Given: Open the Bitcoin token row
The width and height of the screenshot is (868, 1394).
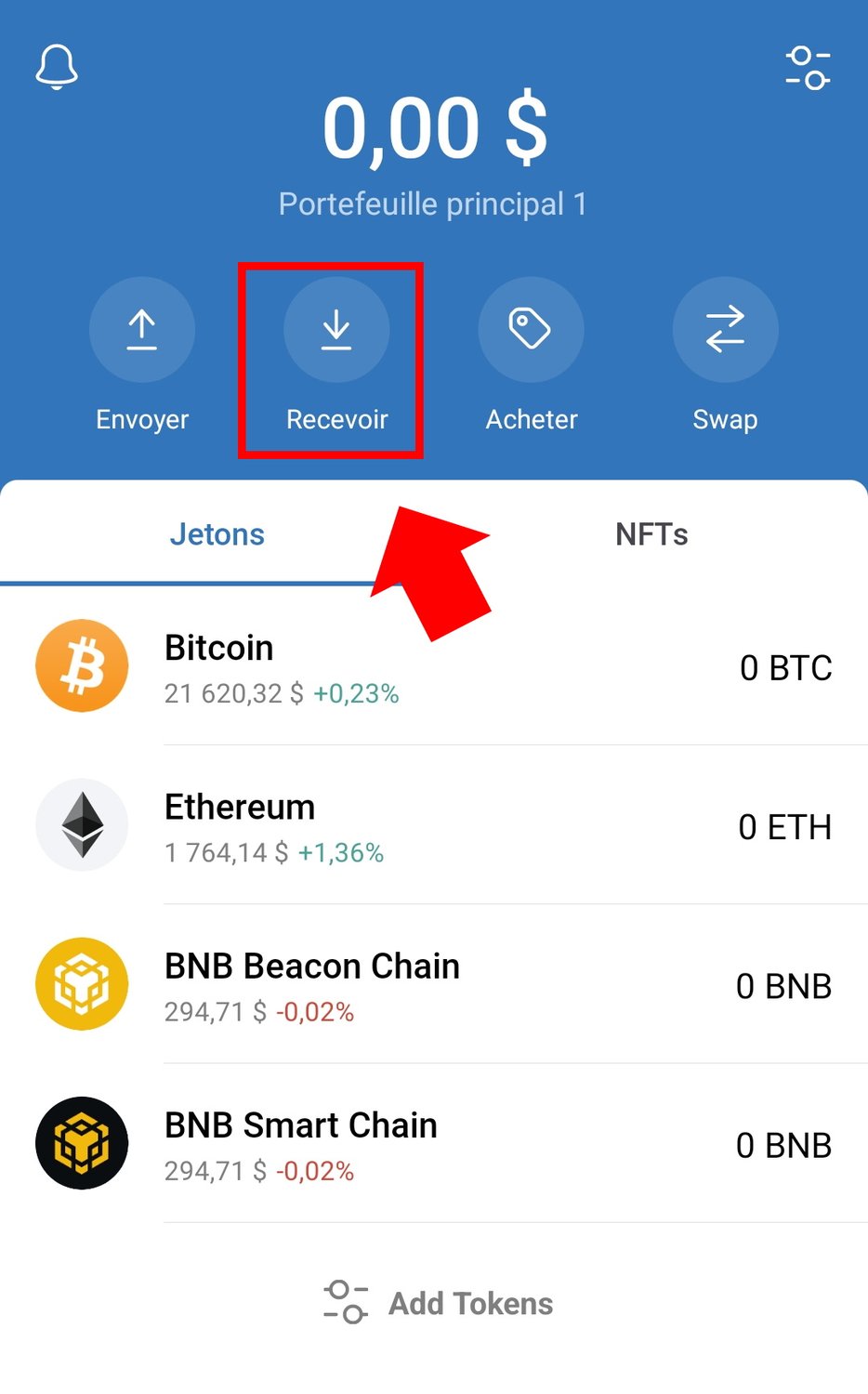Looking at the screenshot, I should click(434, 667).
